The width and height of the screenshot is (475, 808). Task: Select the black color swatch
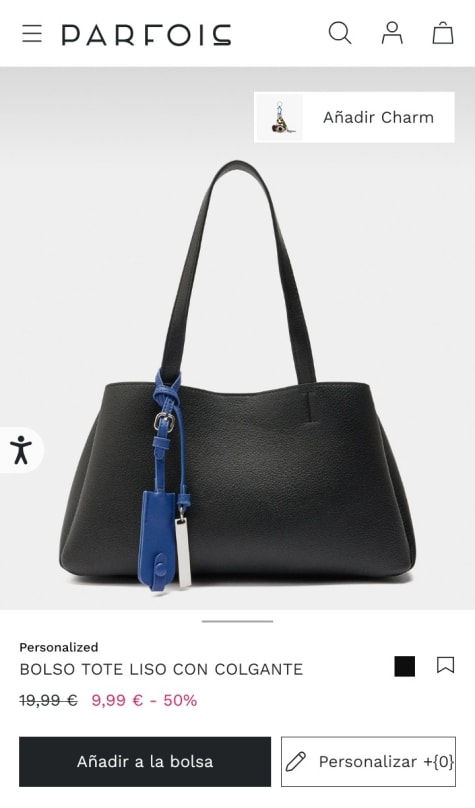404,667
